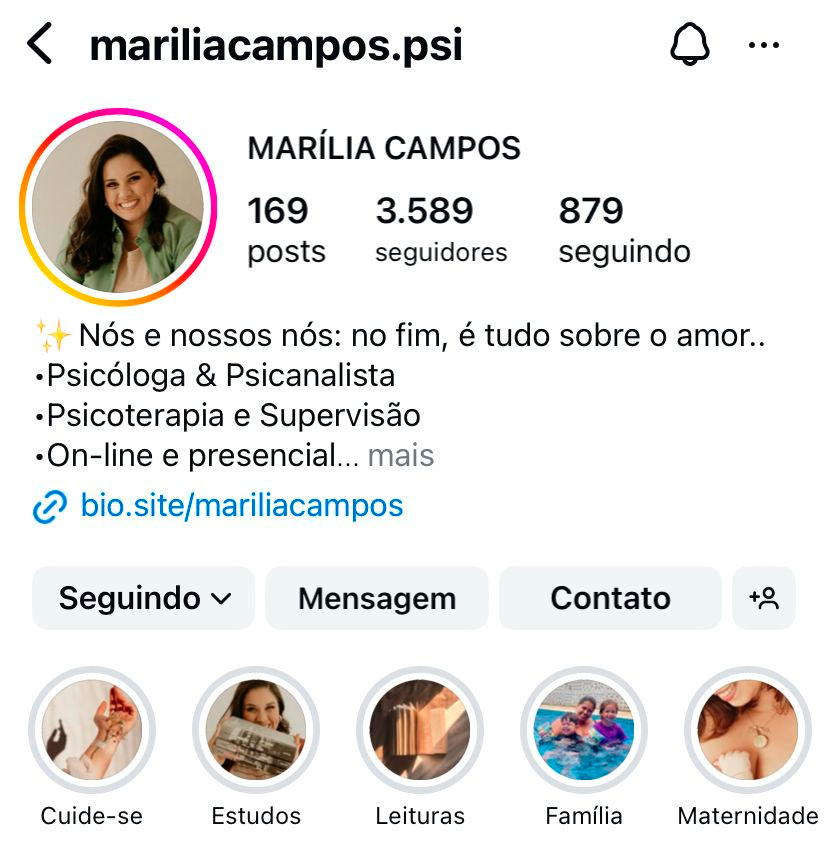The width and height of the screenshot is (828, 856).
Task: Open the Cuide-se highlight
Action: pyautogui.click(x=92, y=731)
